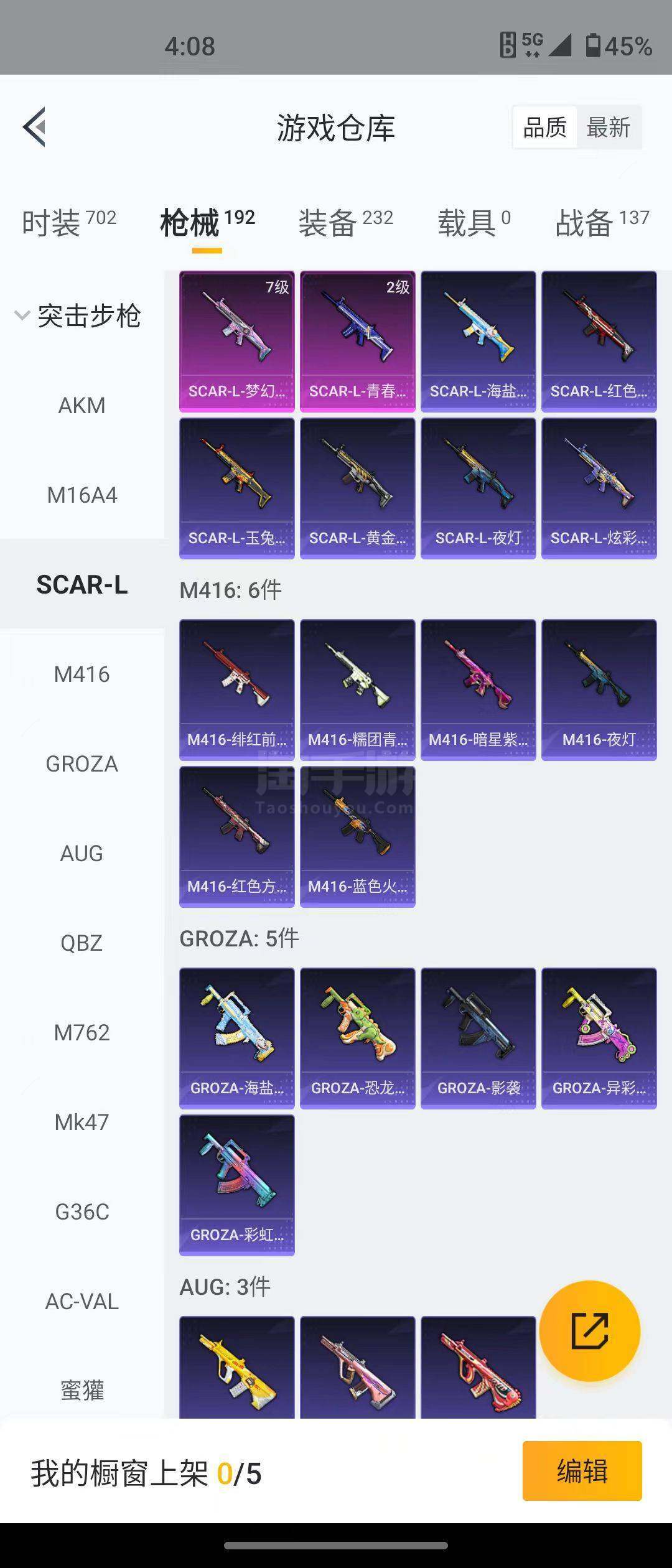Image resolution: width=672 pixels, height=1568 pixels.
Task: Jump to the M416 section
Action: coord(82,674)
